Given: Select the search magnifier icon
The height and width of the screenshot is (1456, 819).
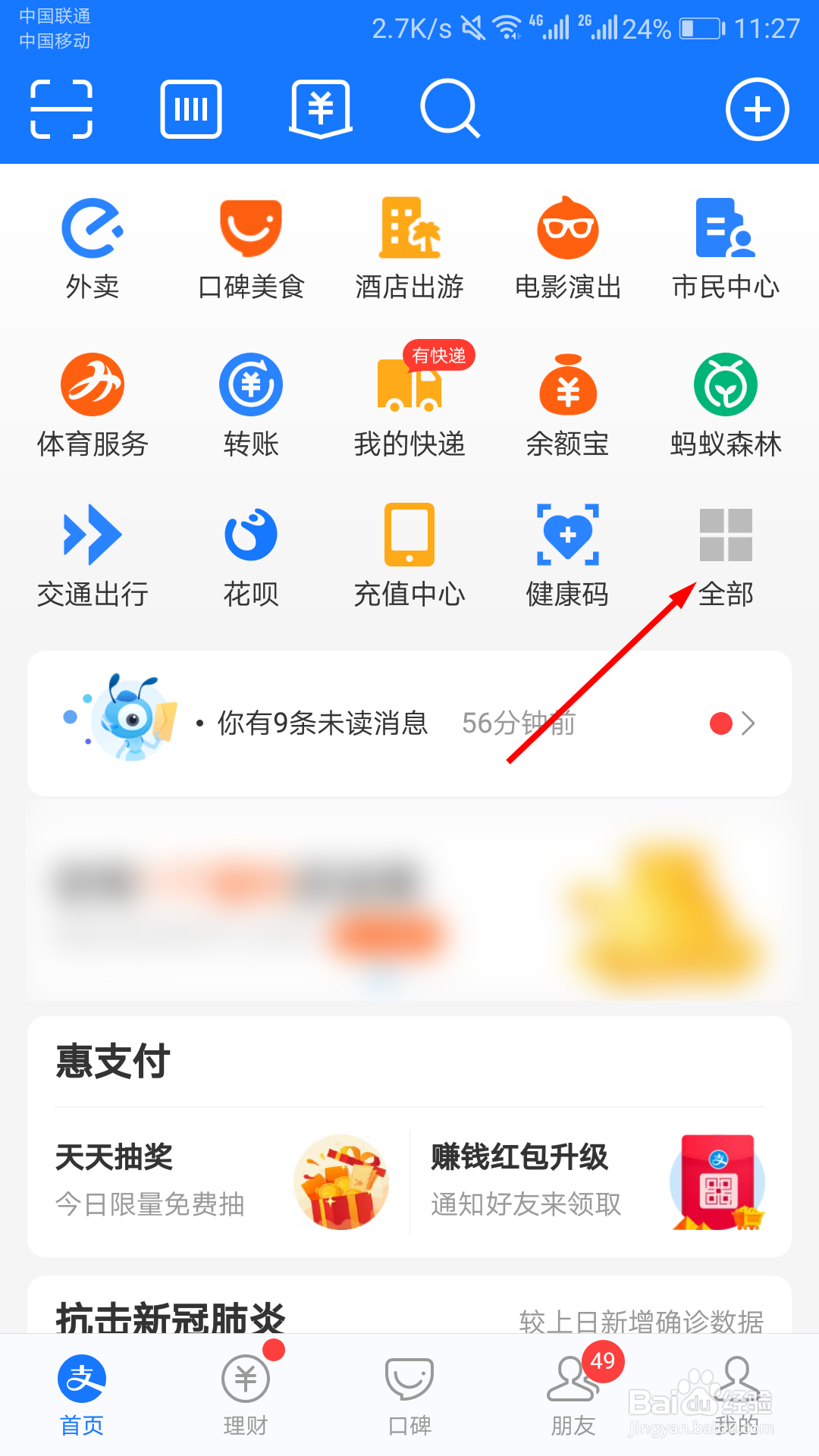Looking at the screenshot, I should (450, 108).
